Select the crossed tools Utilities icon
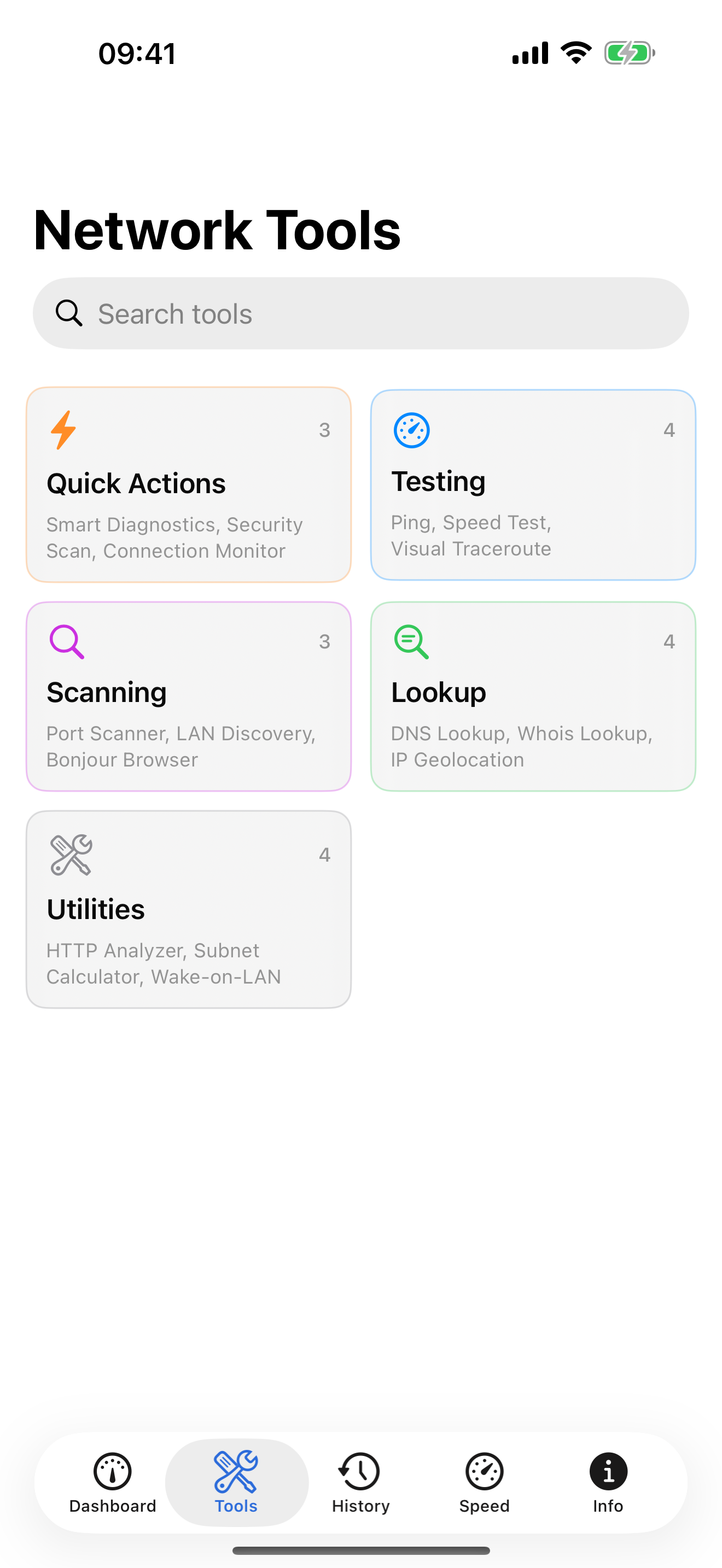Screen dimensions: 722x1568 [x=69, y=855]
